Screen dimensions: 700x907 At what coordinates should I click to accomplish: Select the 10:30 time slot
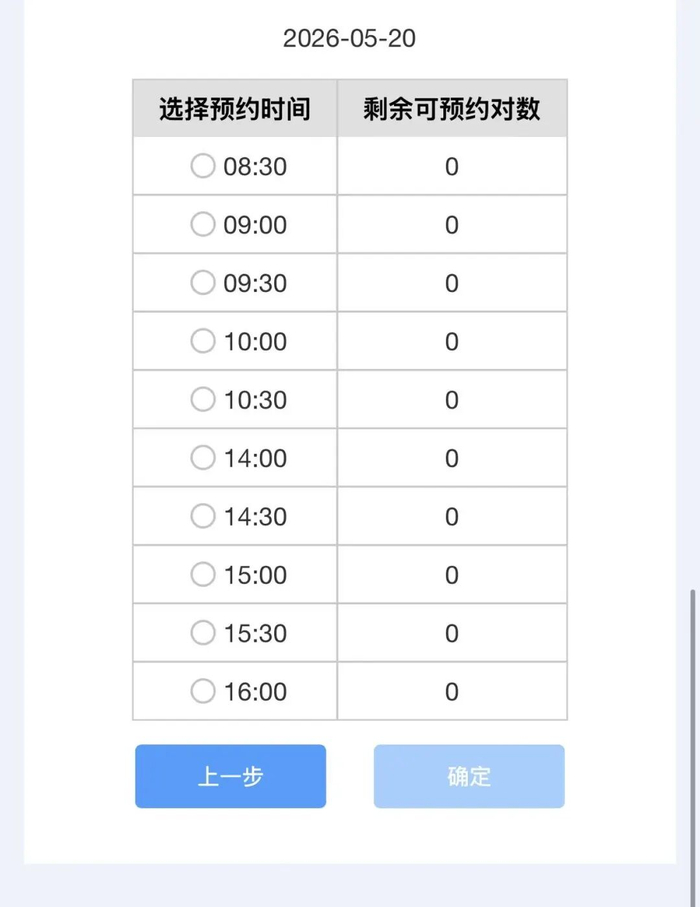tap(203, 400)
